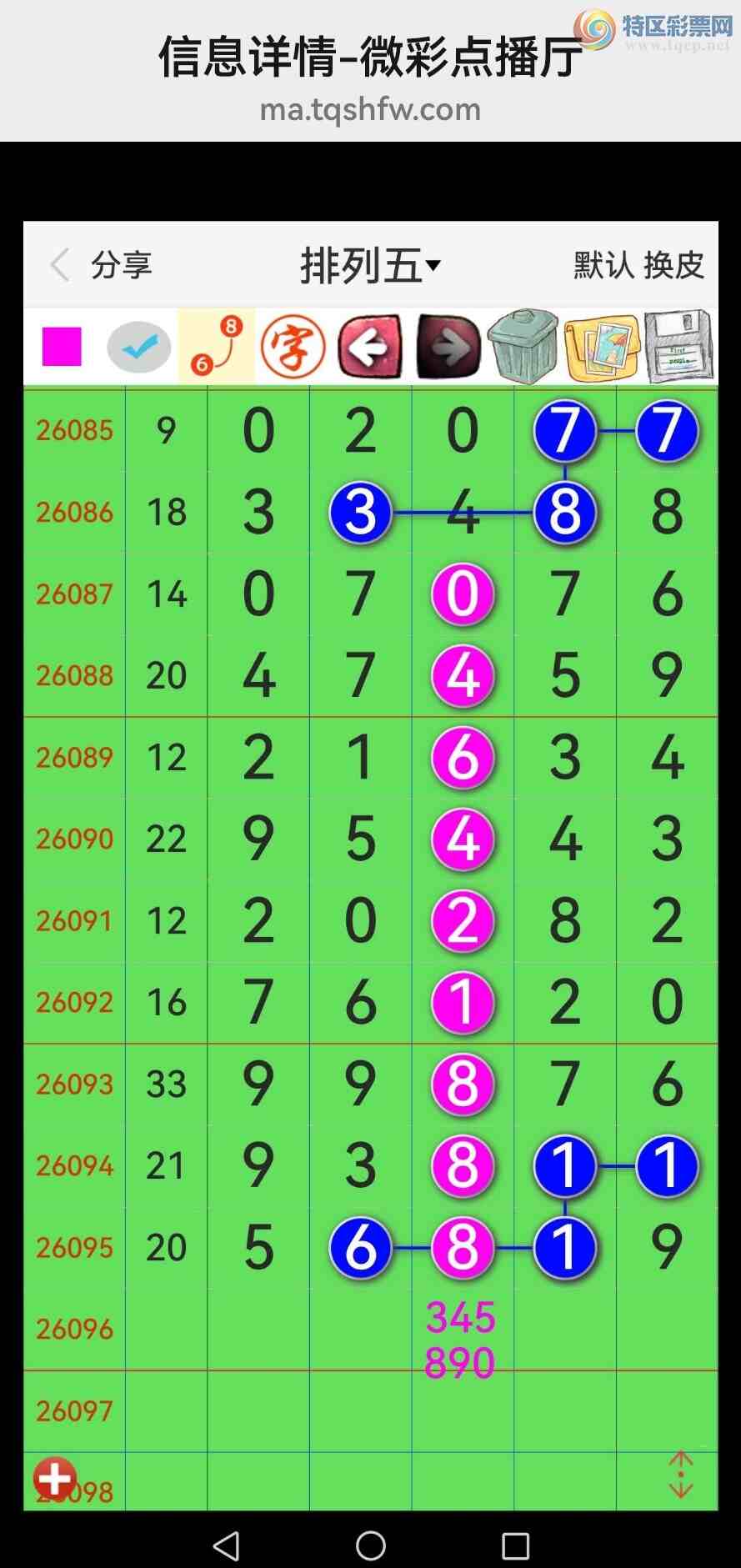Tap the red plus button
741x1568 pixels.
(55, 1478)
